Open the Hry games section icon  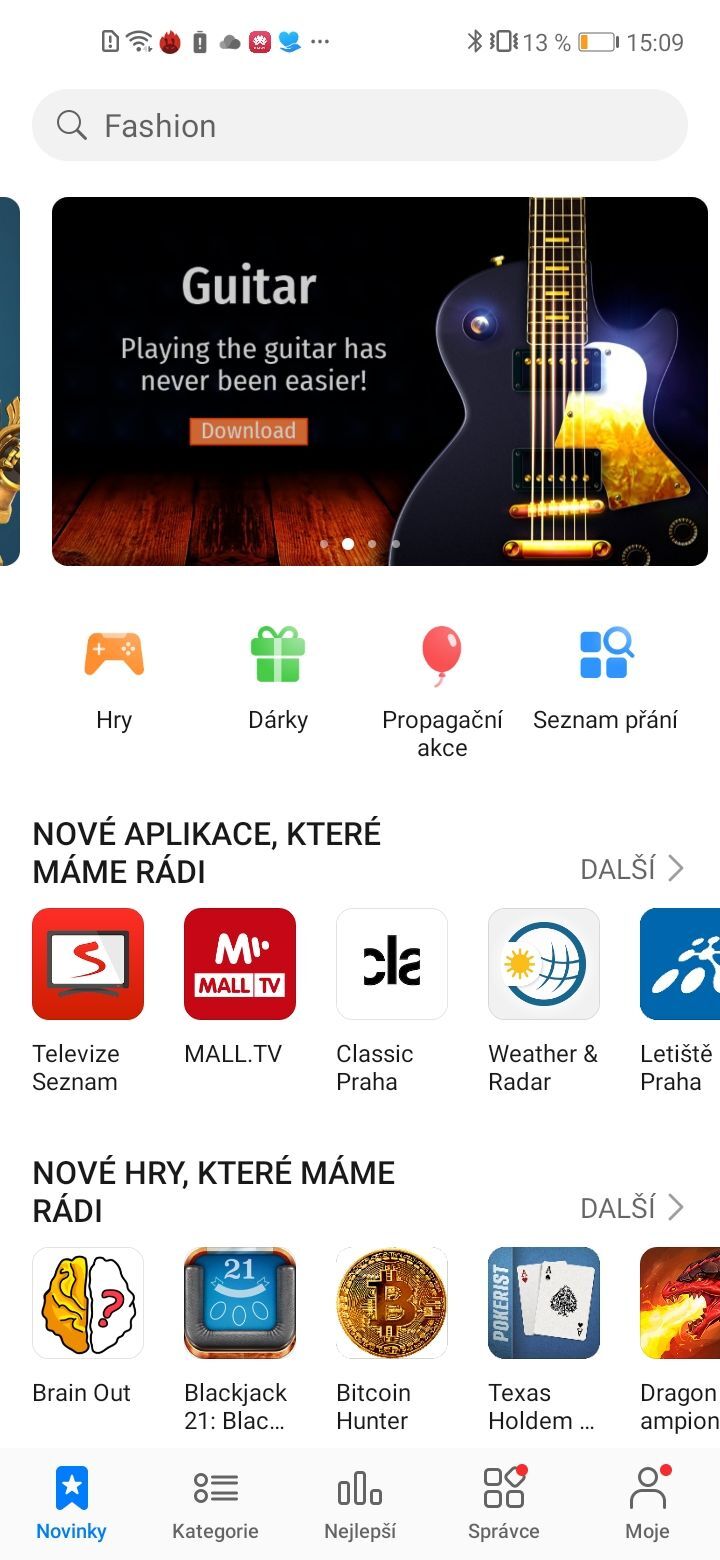click(113, 654)
